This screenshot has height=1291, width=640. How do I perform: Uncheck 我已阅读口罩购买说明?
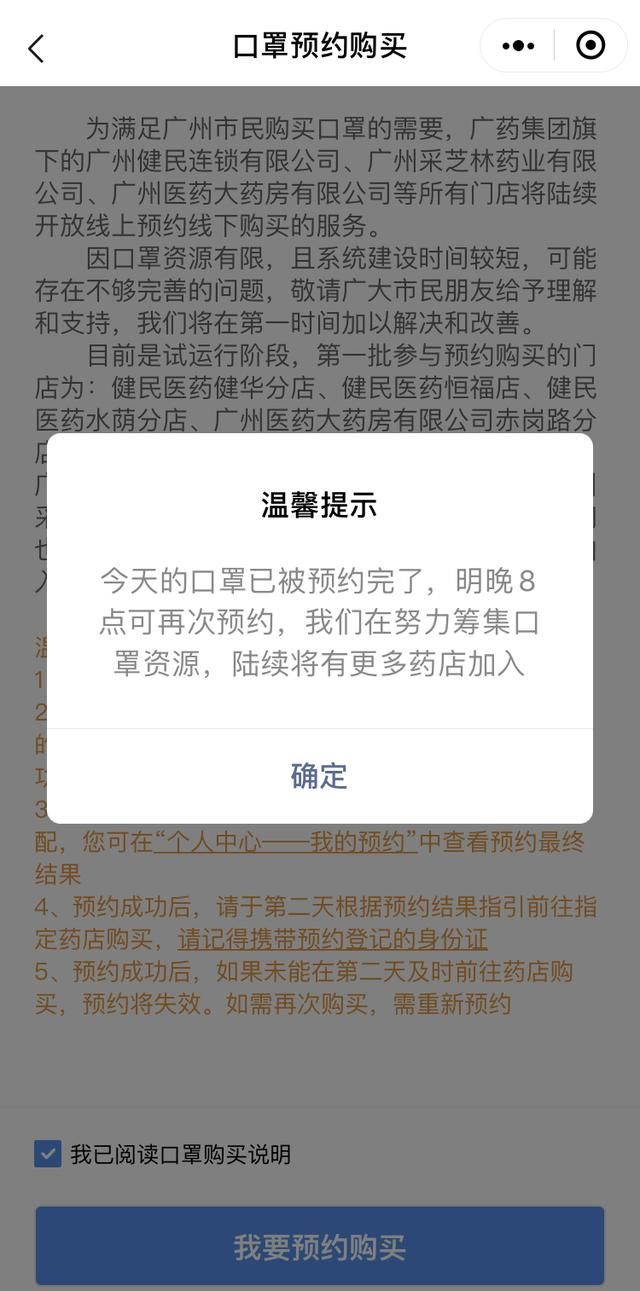click(x=48, y=1154)
